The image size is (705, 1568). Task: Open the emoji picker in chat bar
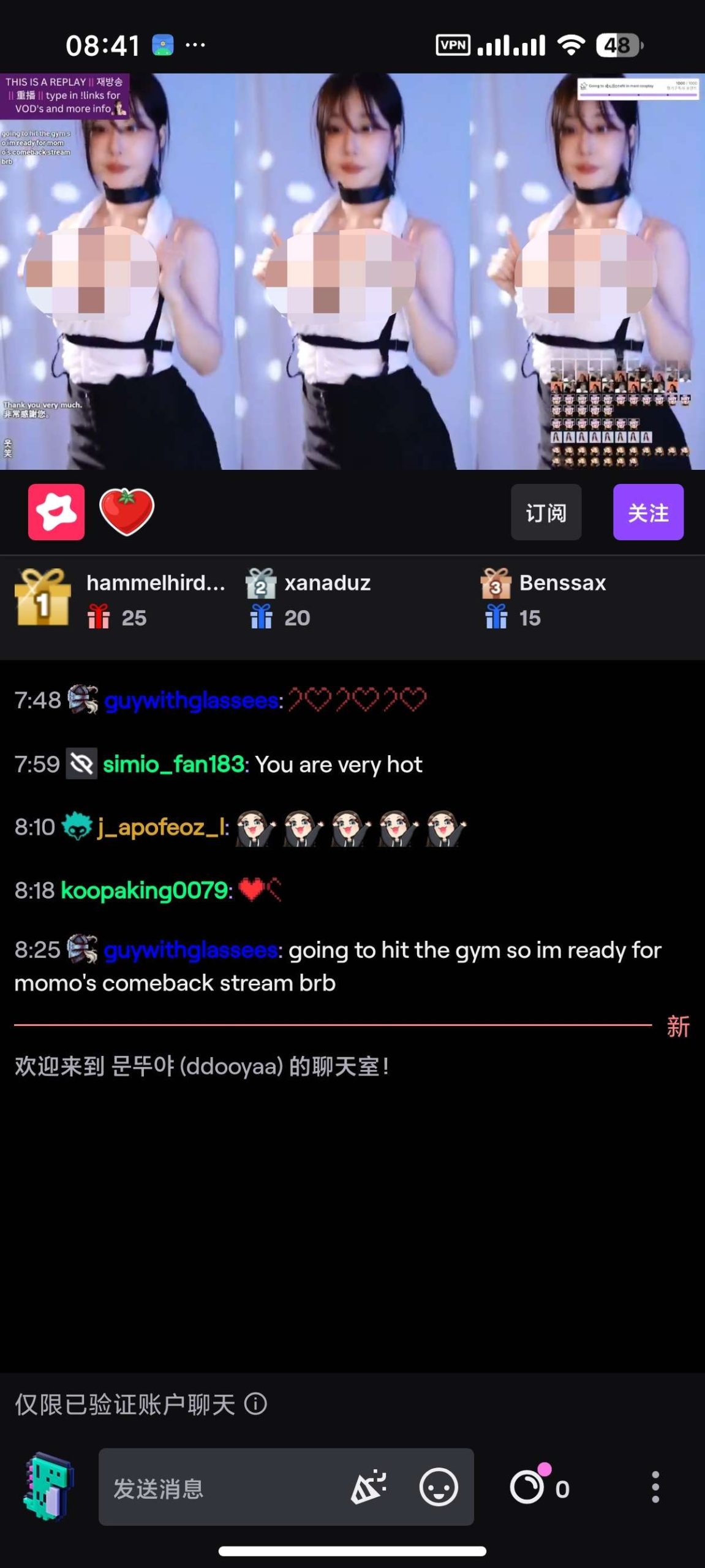[x=437, y=1488]
